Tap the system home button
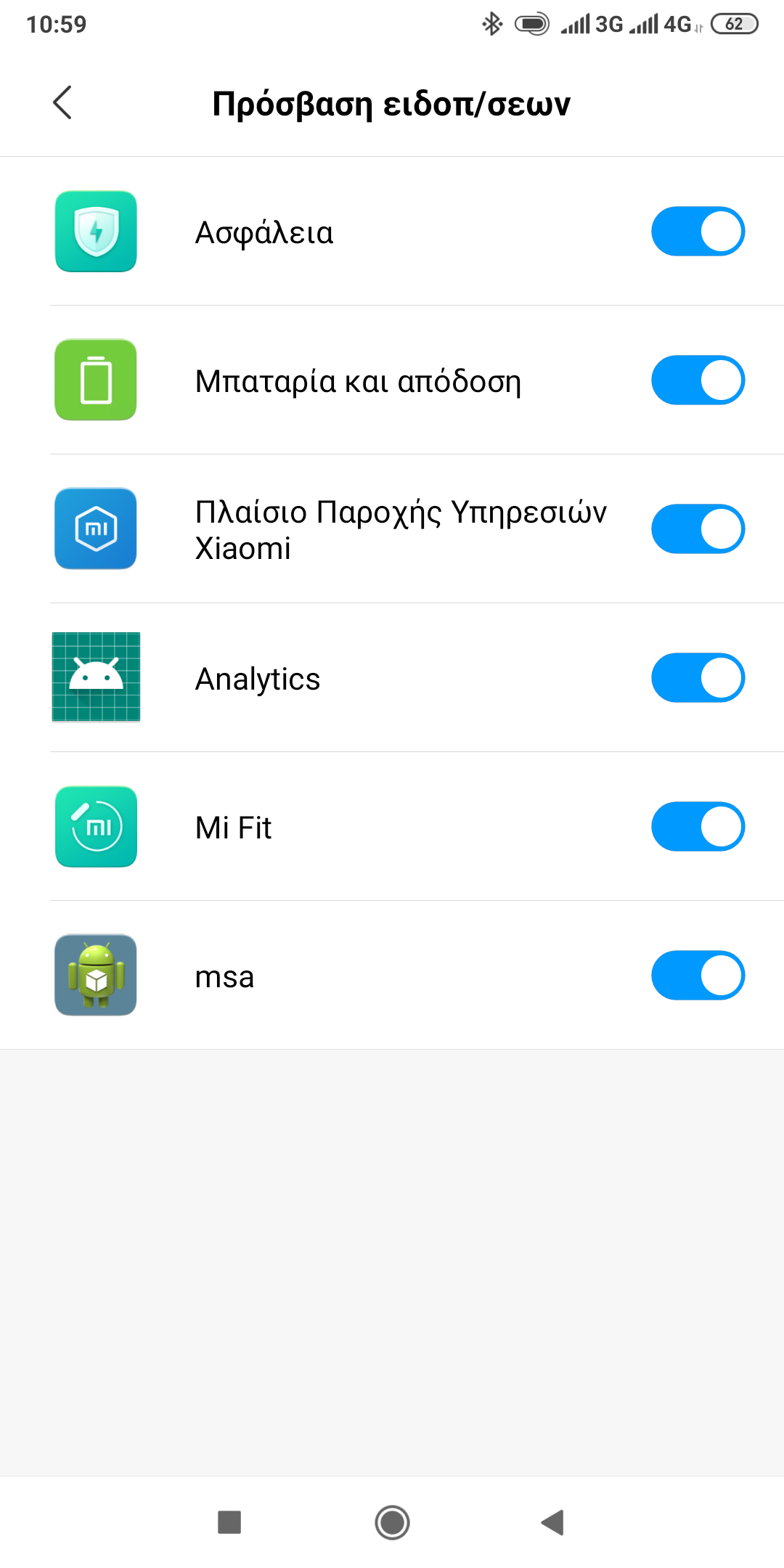This screenshot has width=784, height=1568. (392, 1522)
